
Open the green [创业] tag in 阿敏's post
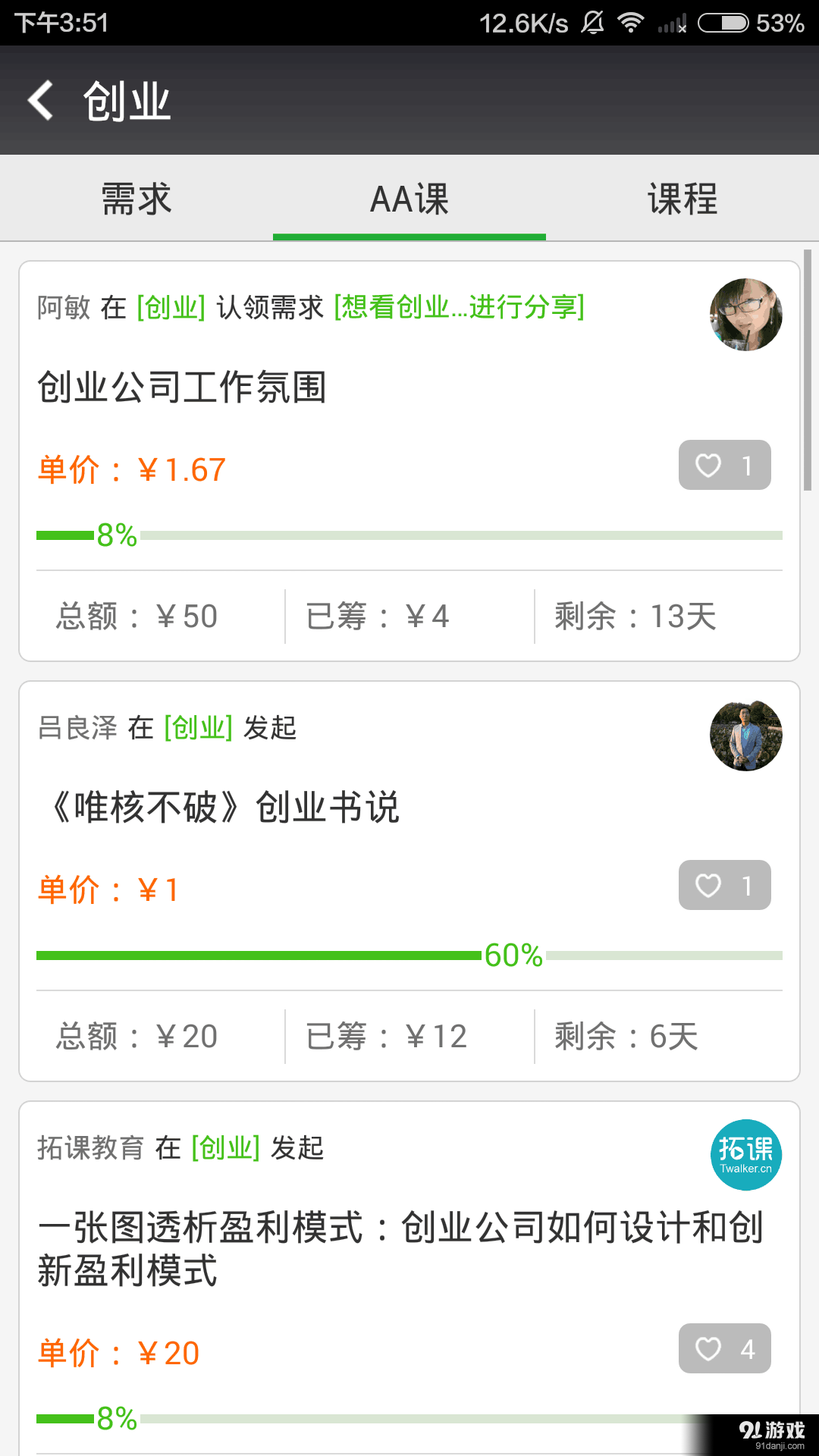coord(168,308)
